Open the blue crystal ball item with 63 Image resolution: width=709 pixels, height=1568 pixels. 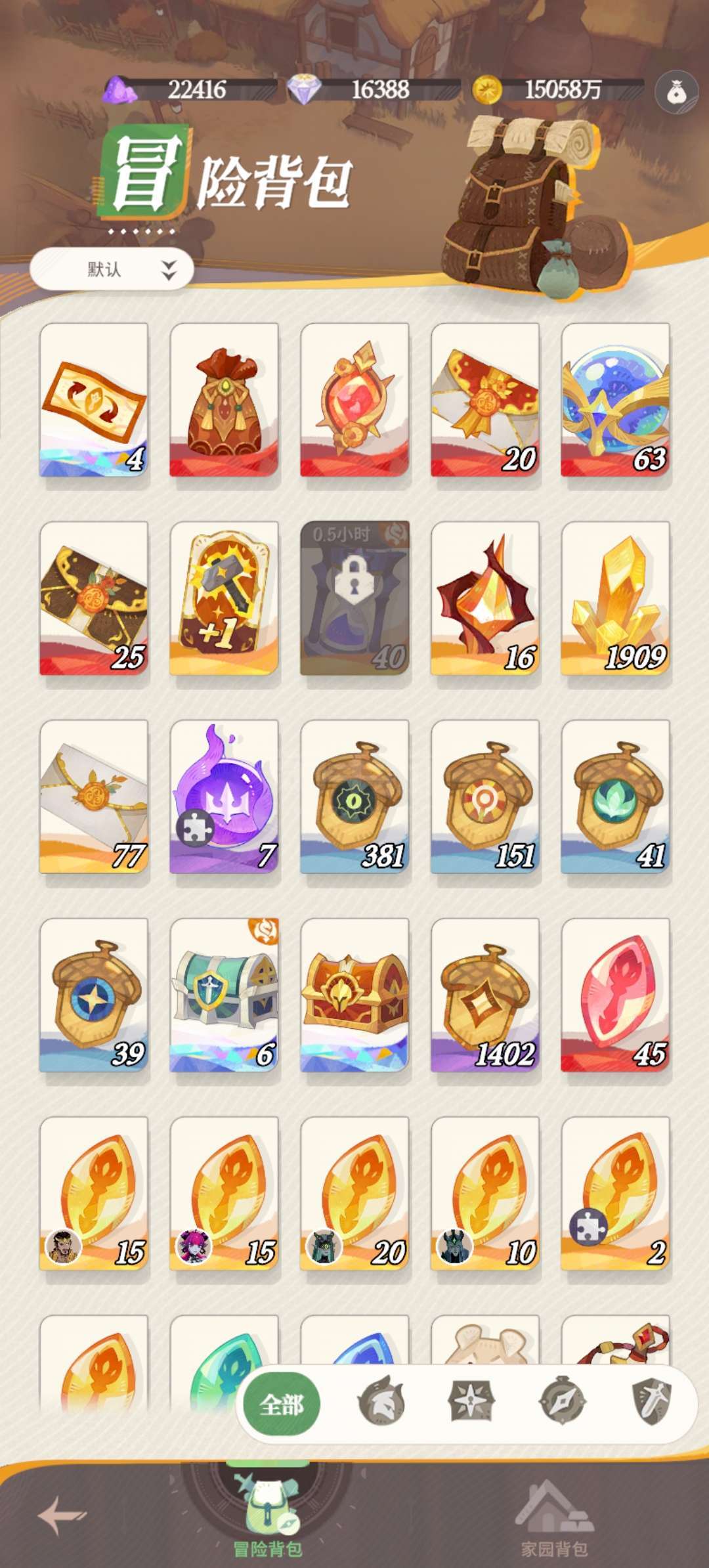click(x=616, y=400)
